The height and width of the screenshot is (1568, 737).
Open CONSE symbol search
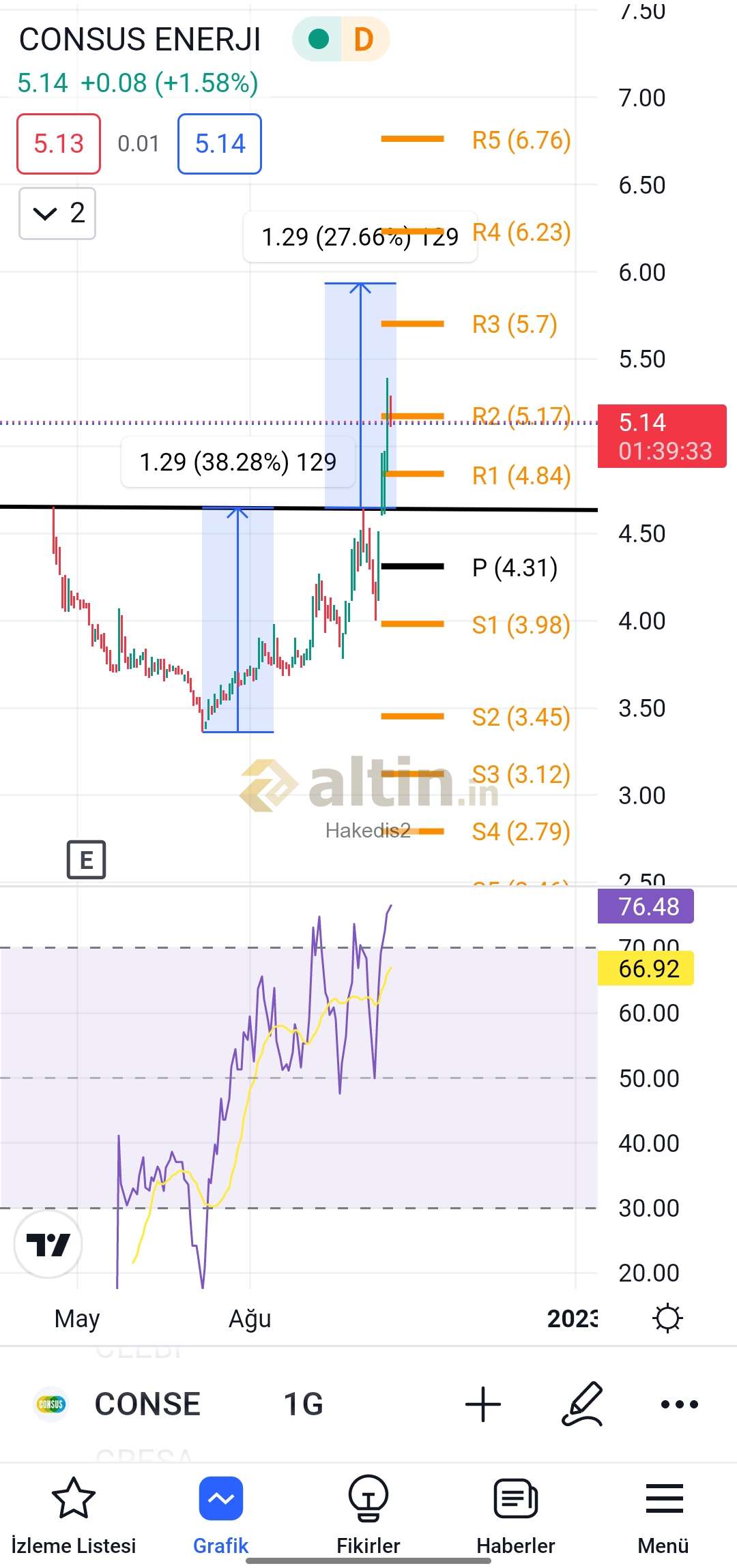117,1404
